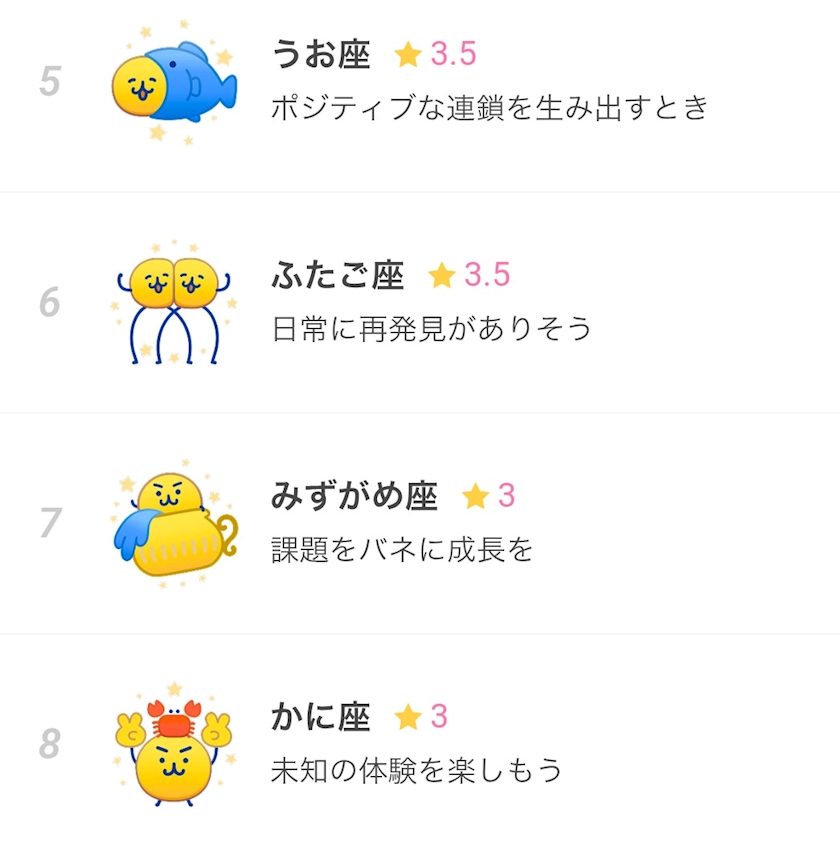Tap the かに座 horoscope entry
The height and width of the screenshot is (853, 840).
coord(420,743)
